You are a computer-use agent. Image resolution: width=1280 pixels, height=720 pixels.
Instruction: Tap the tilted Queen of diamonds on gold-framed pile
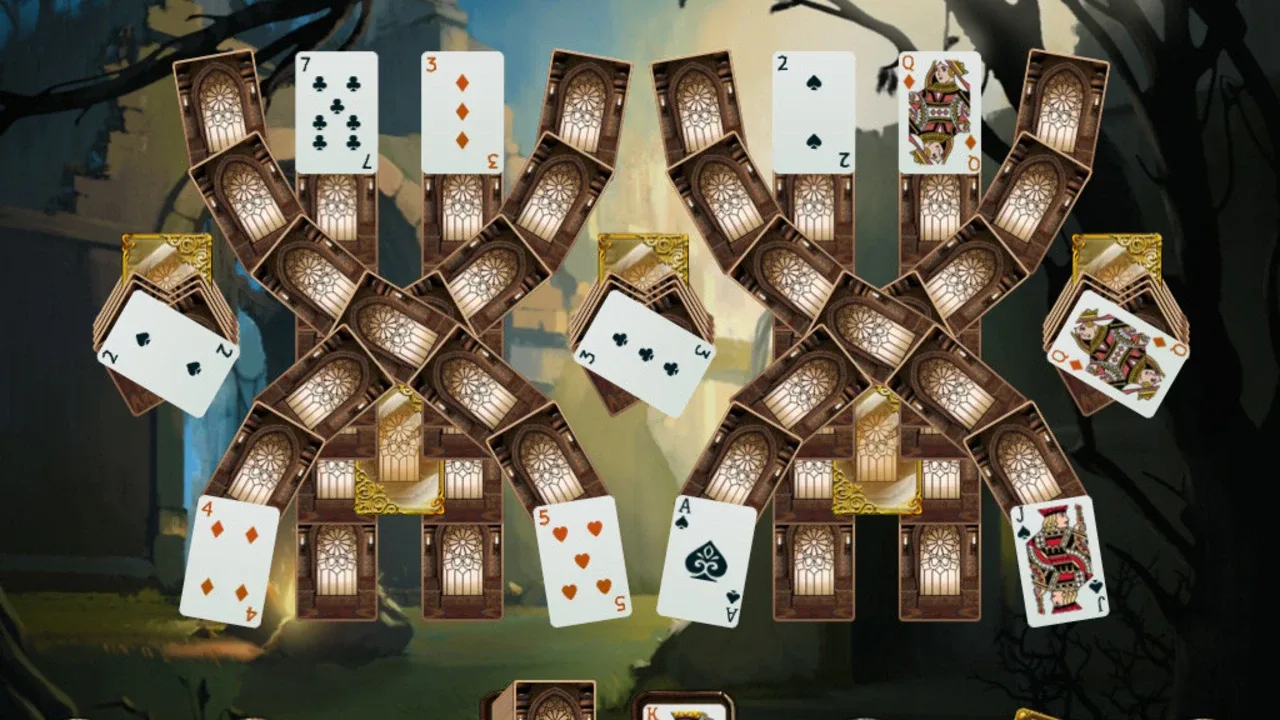[1118, 354]
